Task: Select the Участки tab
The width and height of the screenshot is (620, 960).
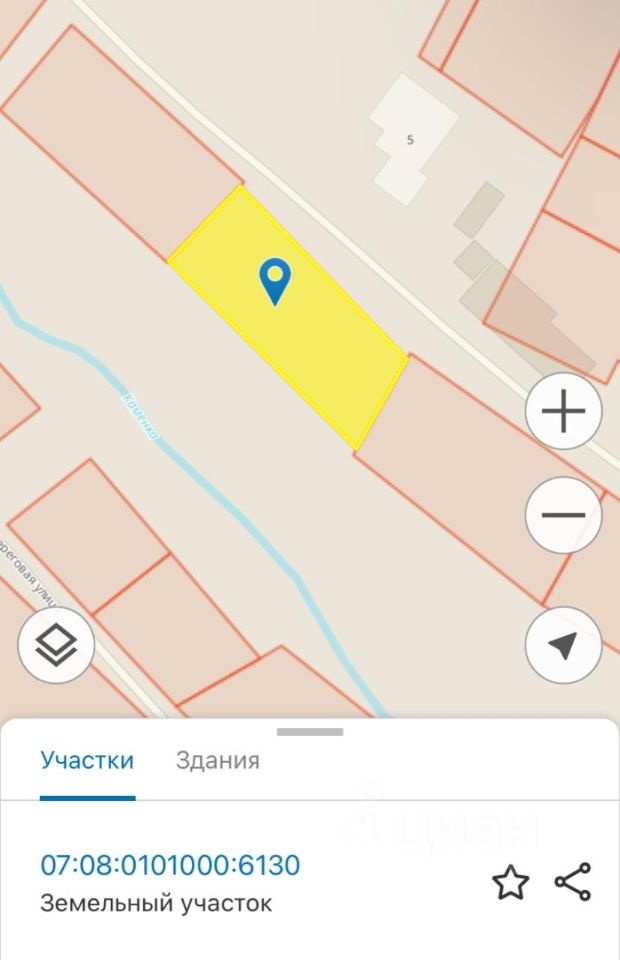Action: click(87, 760)
